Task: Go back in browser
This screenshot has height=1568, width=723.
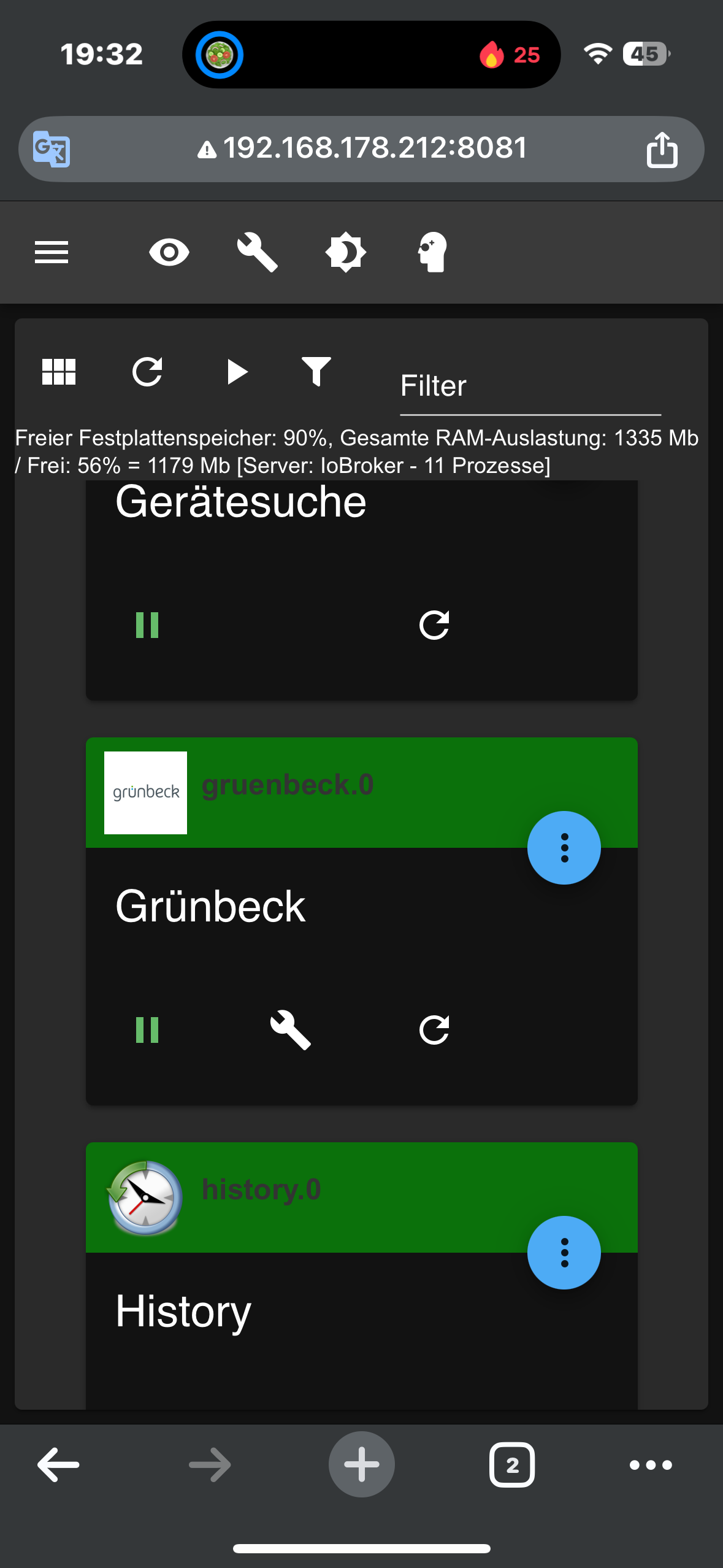Action: [x=58, y=1465]
